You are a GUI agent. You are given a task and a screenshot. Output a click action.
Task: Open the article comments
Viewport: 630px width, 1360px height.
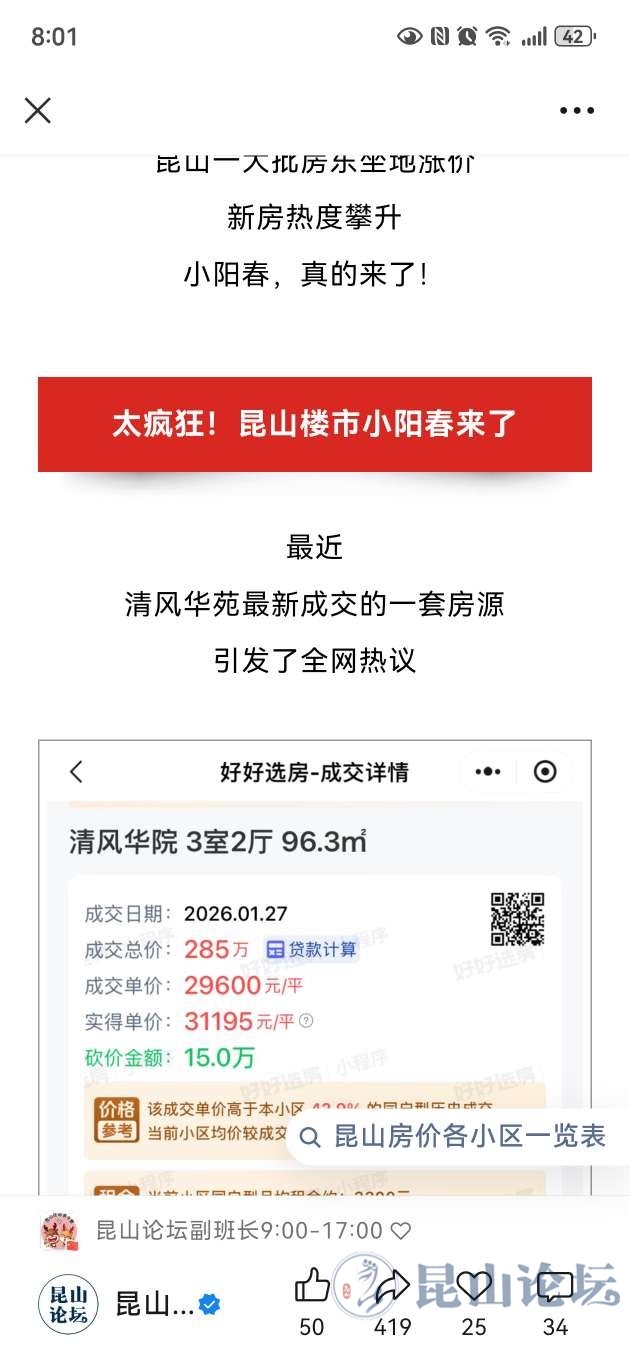pyautogui.click(x=555, y=1287)
